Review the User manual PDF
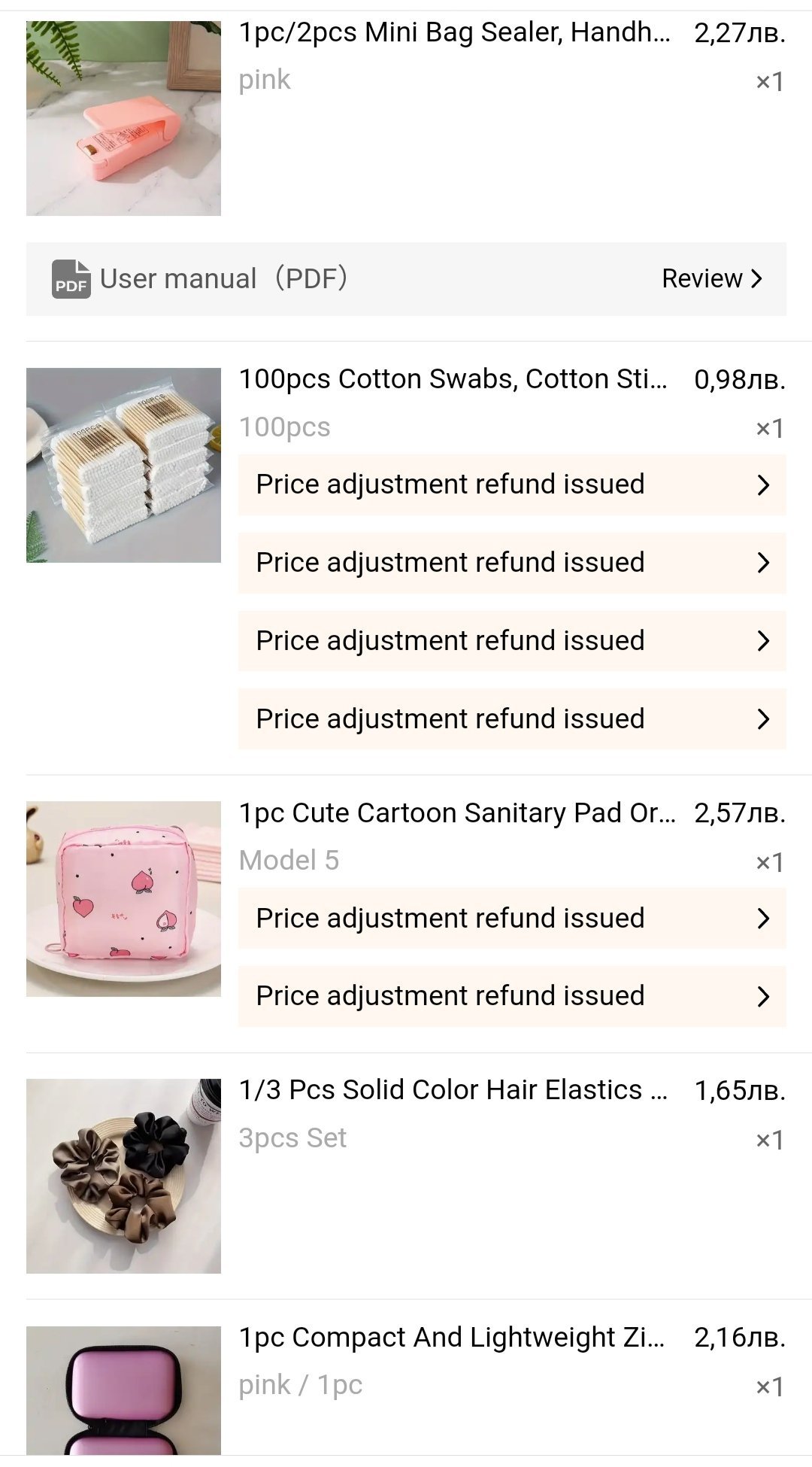812x1467 pixels. click(711, 278)
